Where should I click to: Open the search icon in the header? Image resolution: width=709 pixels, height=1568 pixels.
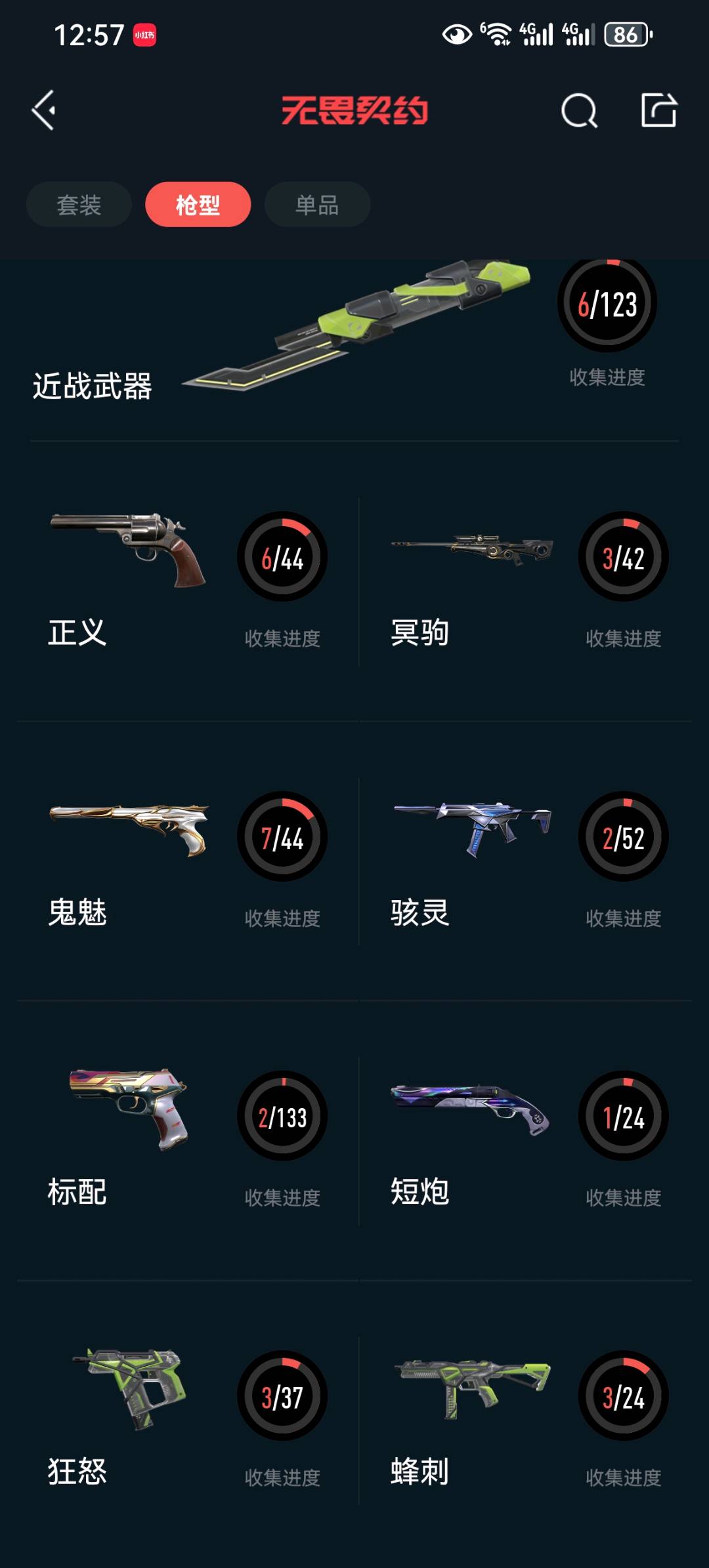tap(579, 110)
